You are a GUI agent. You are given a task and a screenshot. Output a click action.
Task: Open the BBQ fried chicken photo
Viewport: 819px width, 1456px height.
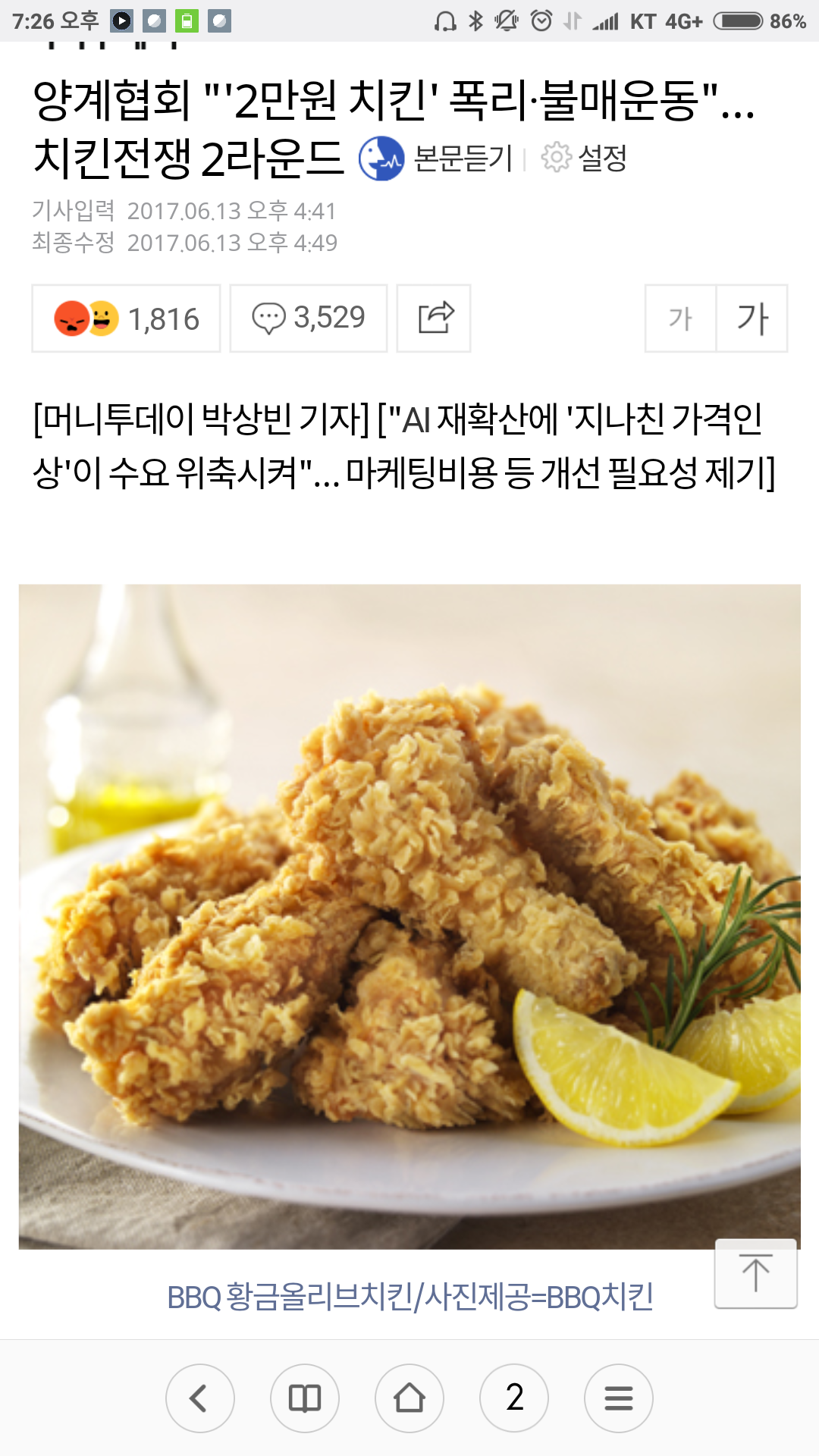point(409,916)
